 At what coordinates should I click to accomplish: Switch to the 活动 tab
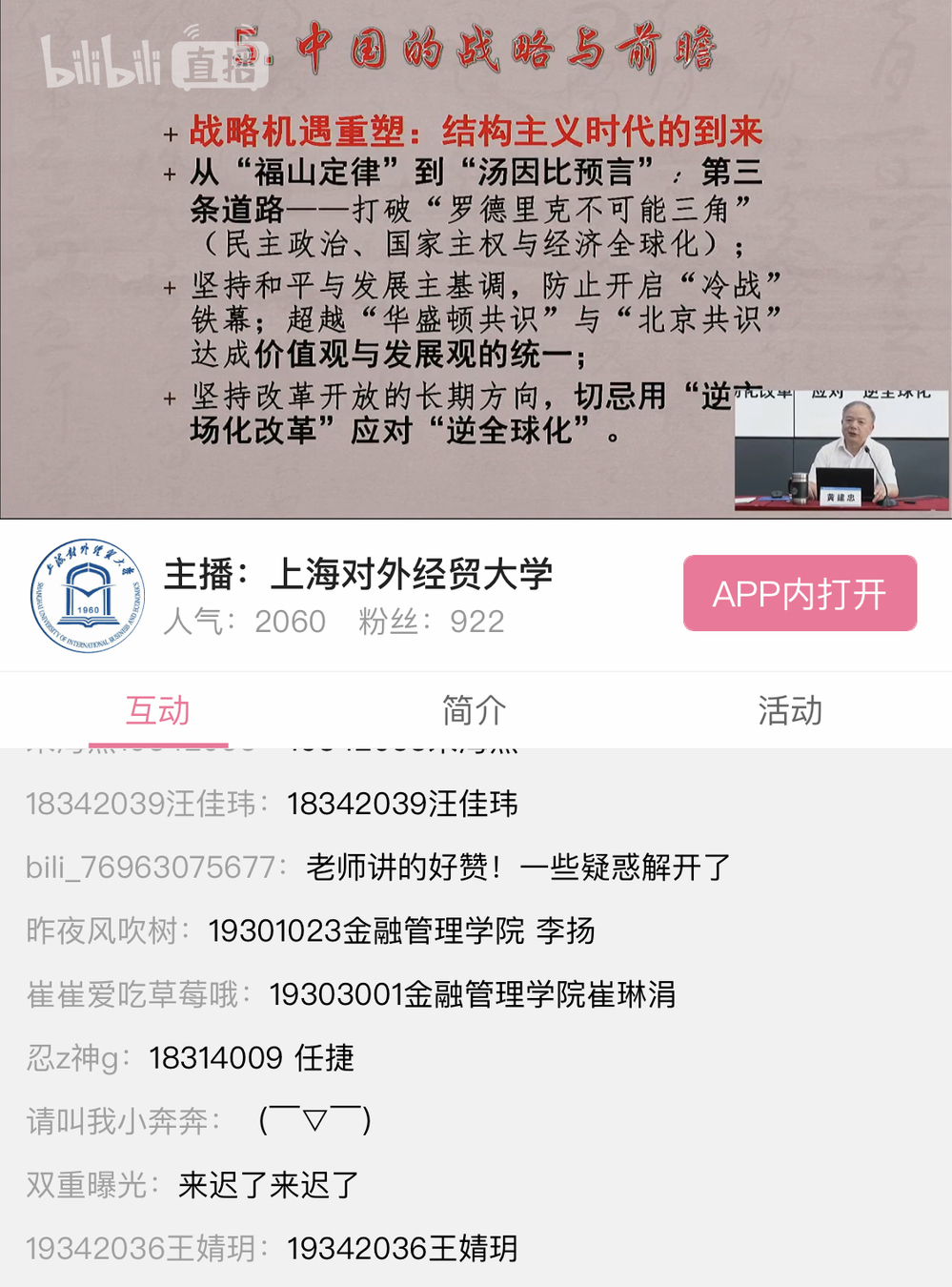(x=790, y=710)
